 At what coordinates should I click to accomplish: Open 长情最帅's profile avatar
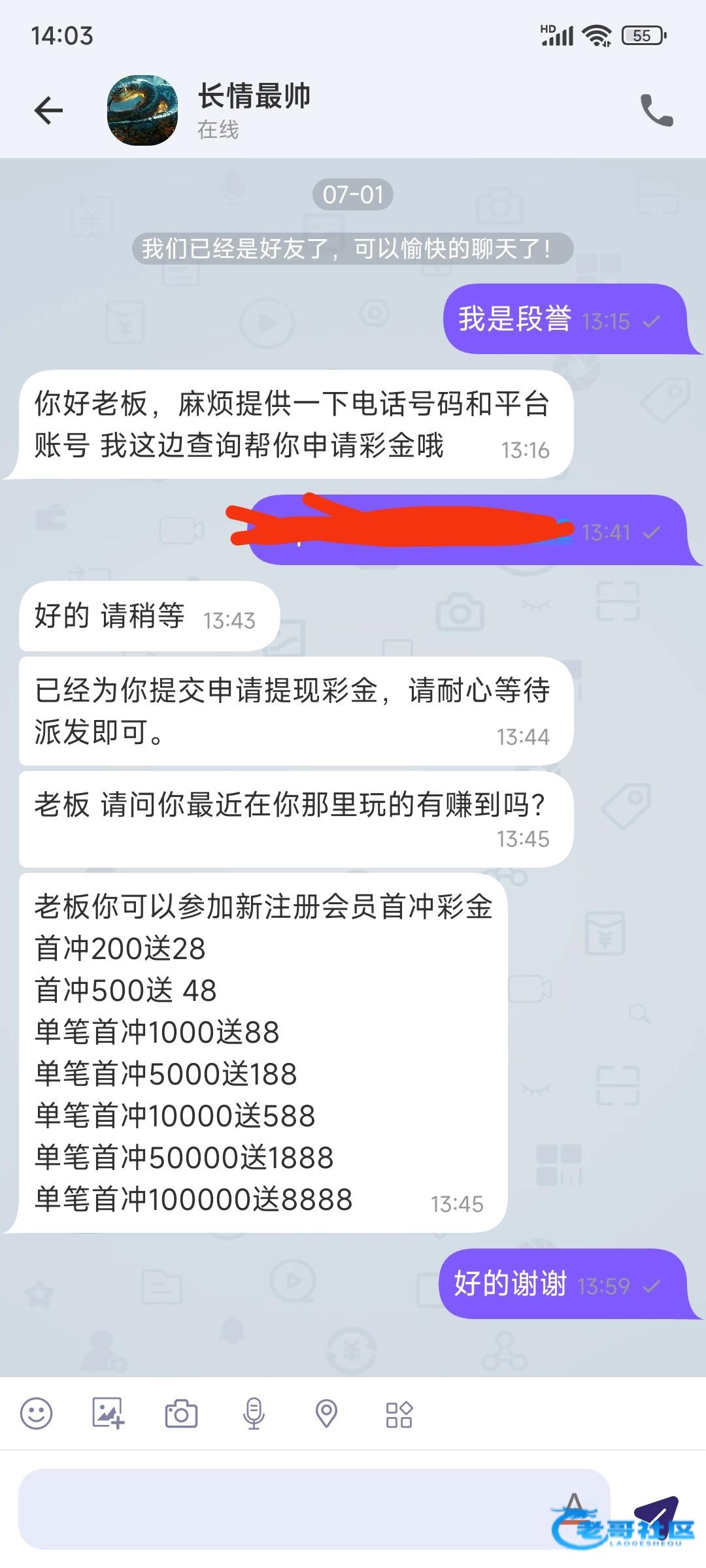[143, 110]
